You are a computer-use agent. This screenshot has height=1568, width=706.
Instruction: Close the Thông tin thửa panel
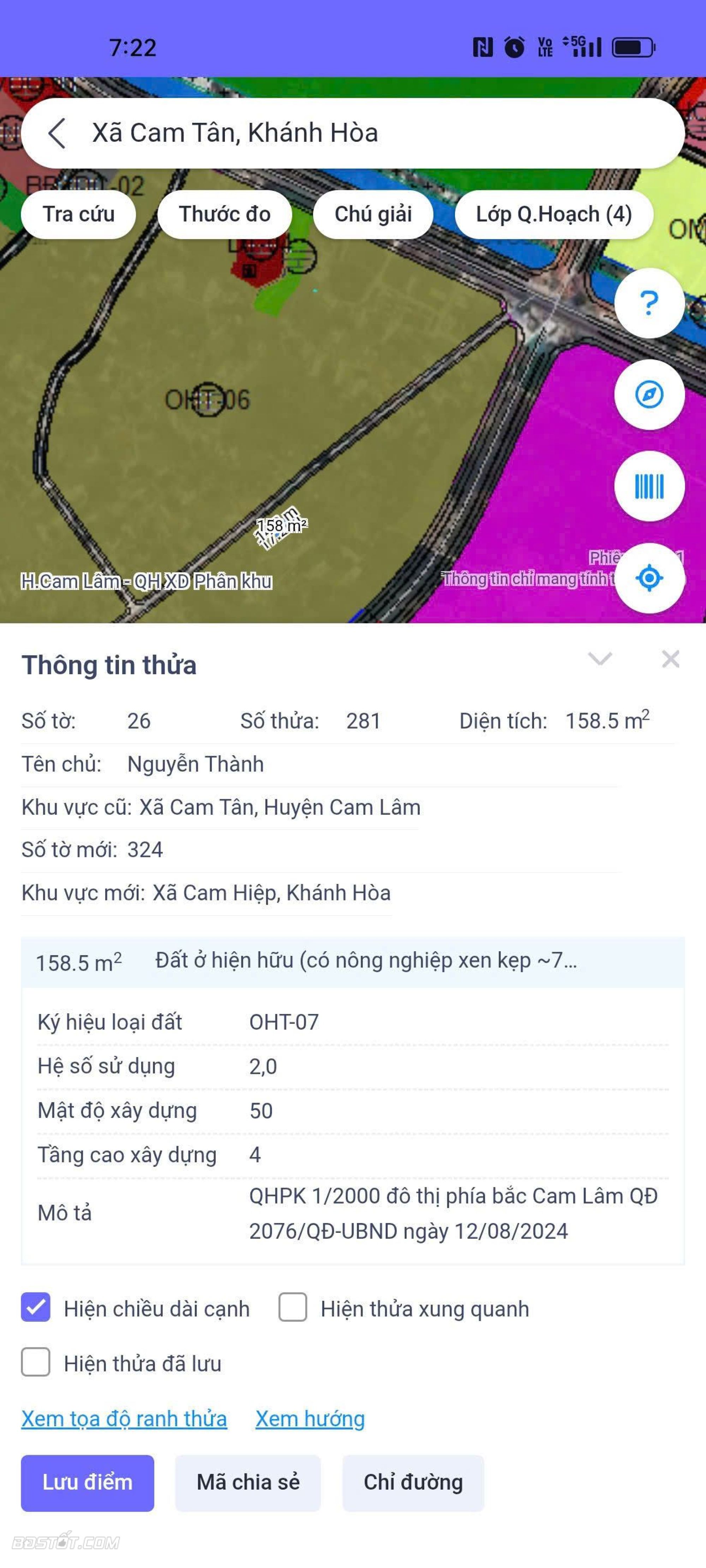(x=670, y=659)
